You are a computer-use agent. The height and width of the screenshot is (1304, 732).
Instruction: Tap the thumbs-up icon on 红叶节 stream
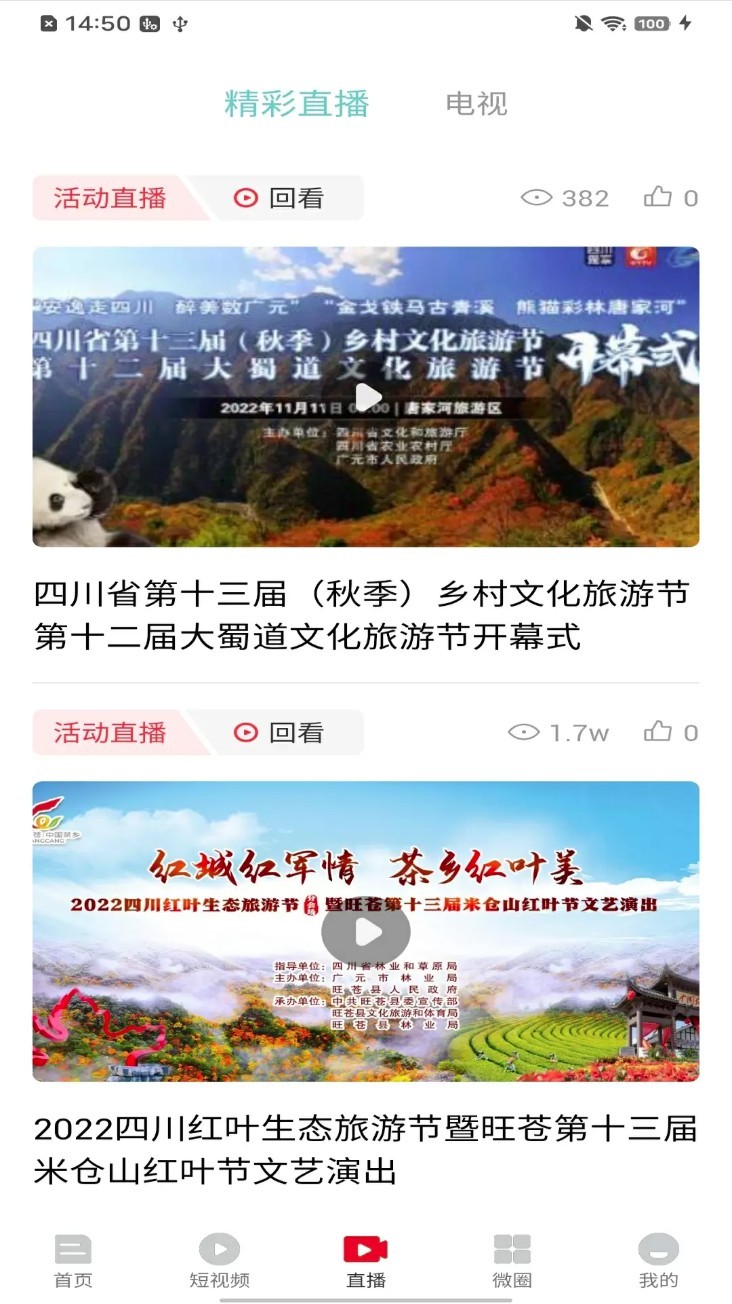click(658, 732)
